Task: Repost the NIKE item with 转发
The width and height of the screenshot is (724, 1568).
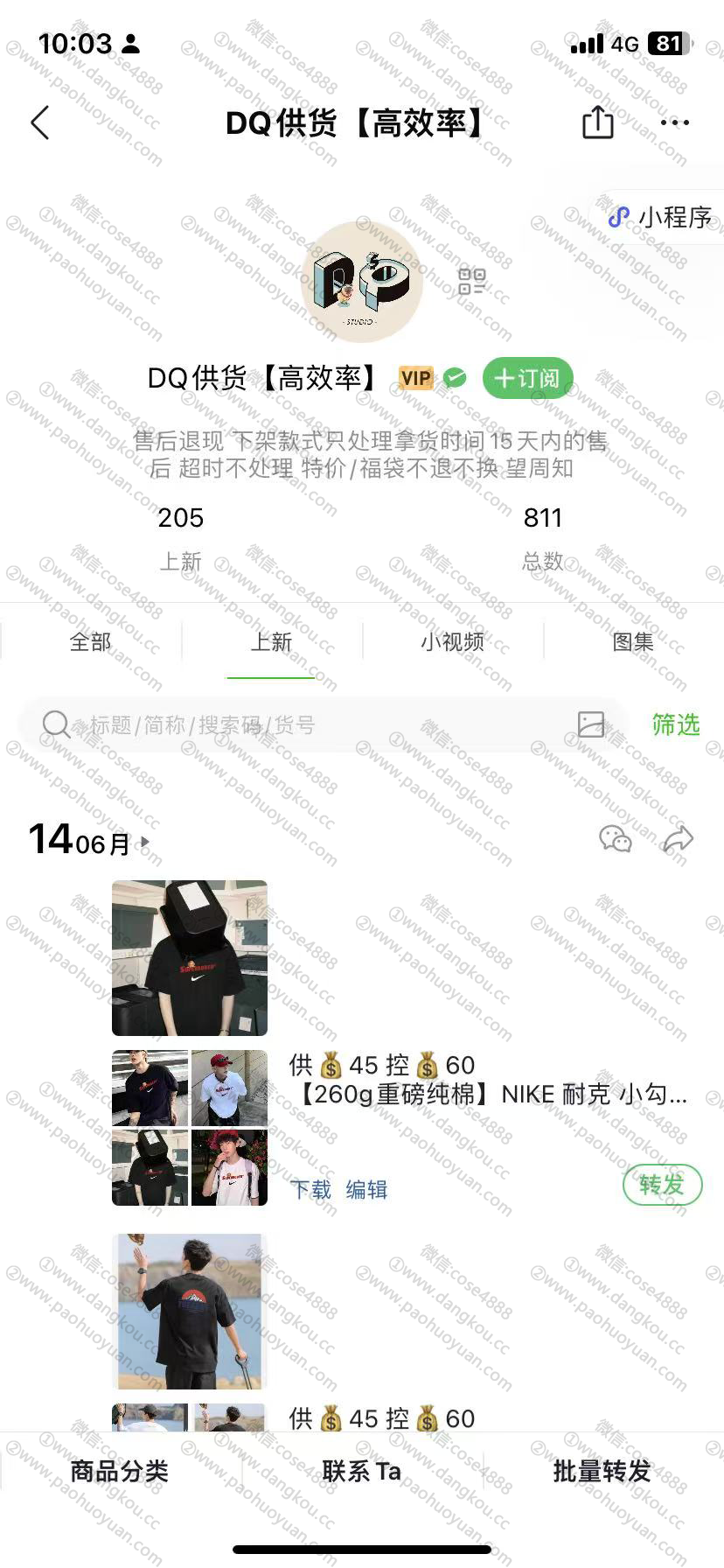Action: pyautogui.click(x=662, y=1185)
